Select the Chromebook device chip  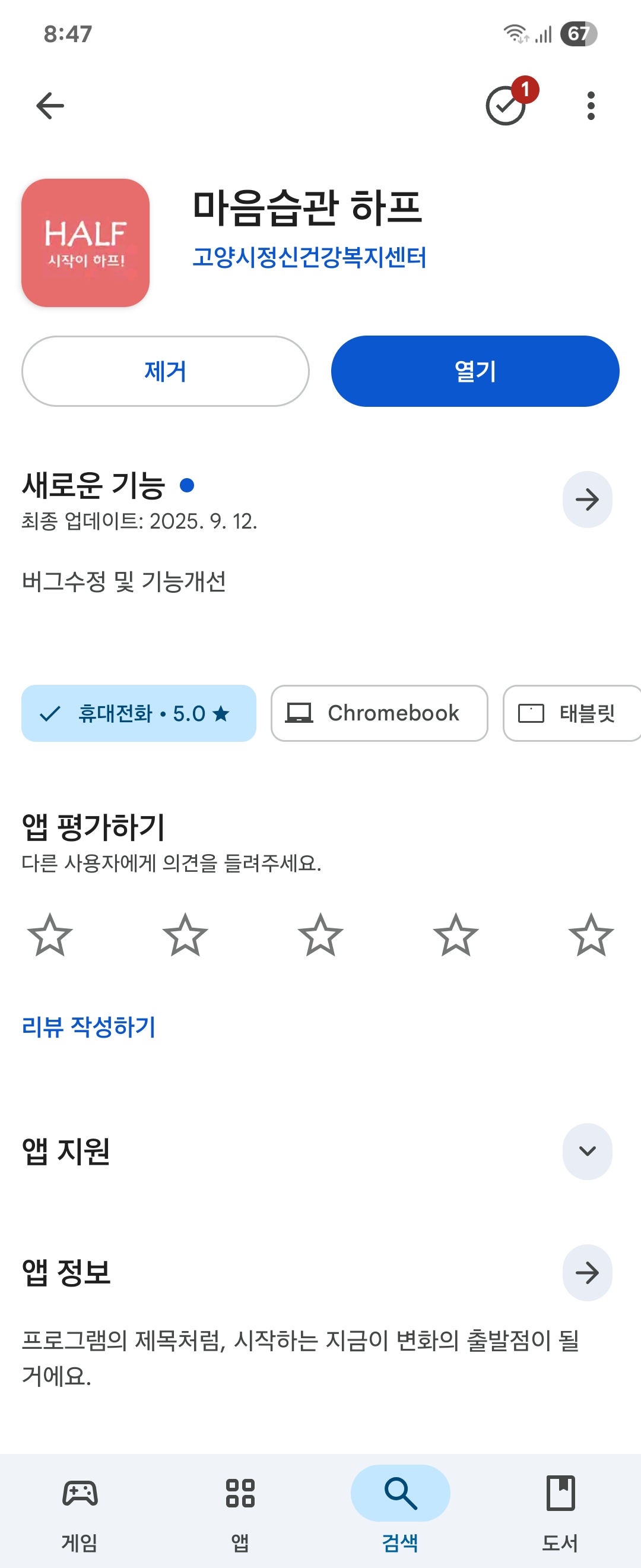(379, 713)
